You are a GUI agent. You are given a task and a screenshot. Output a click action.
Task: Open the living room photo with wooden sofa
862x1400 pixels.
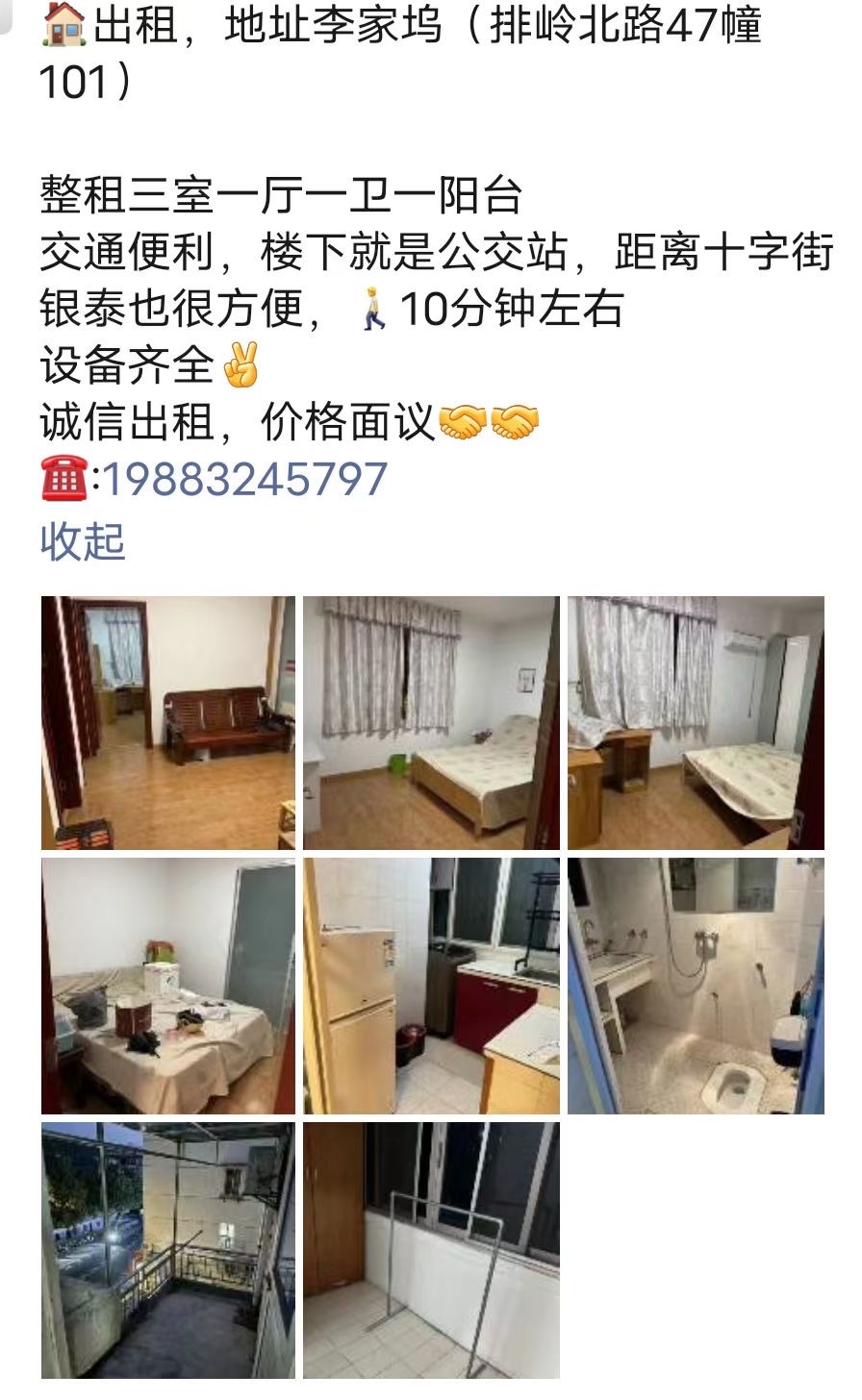click(168, 723)
